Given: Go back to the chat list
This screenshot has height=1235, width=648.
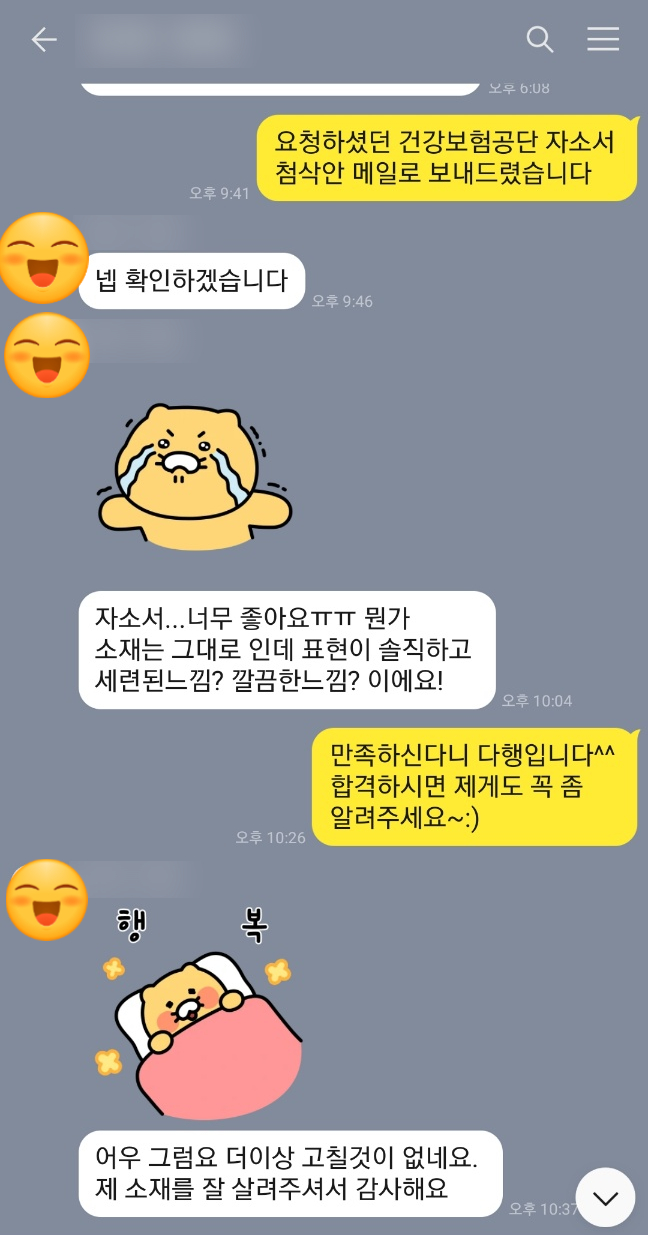Looking at the screenshot, I should coord(44,40).
